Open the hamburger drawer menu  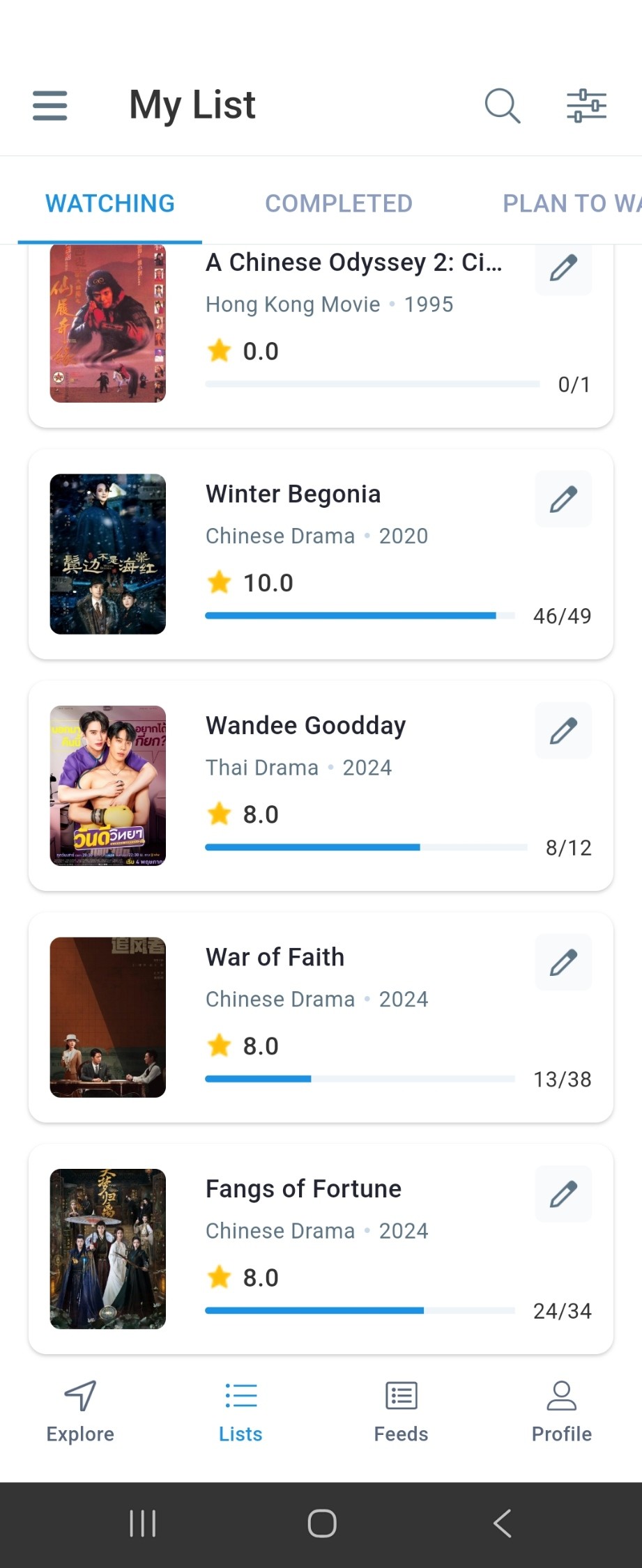50,106
